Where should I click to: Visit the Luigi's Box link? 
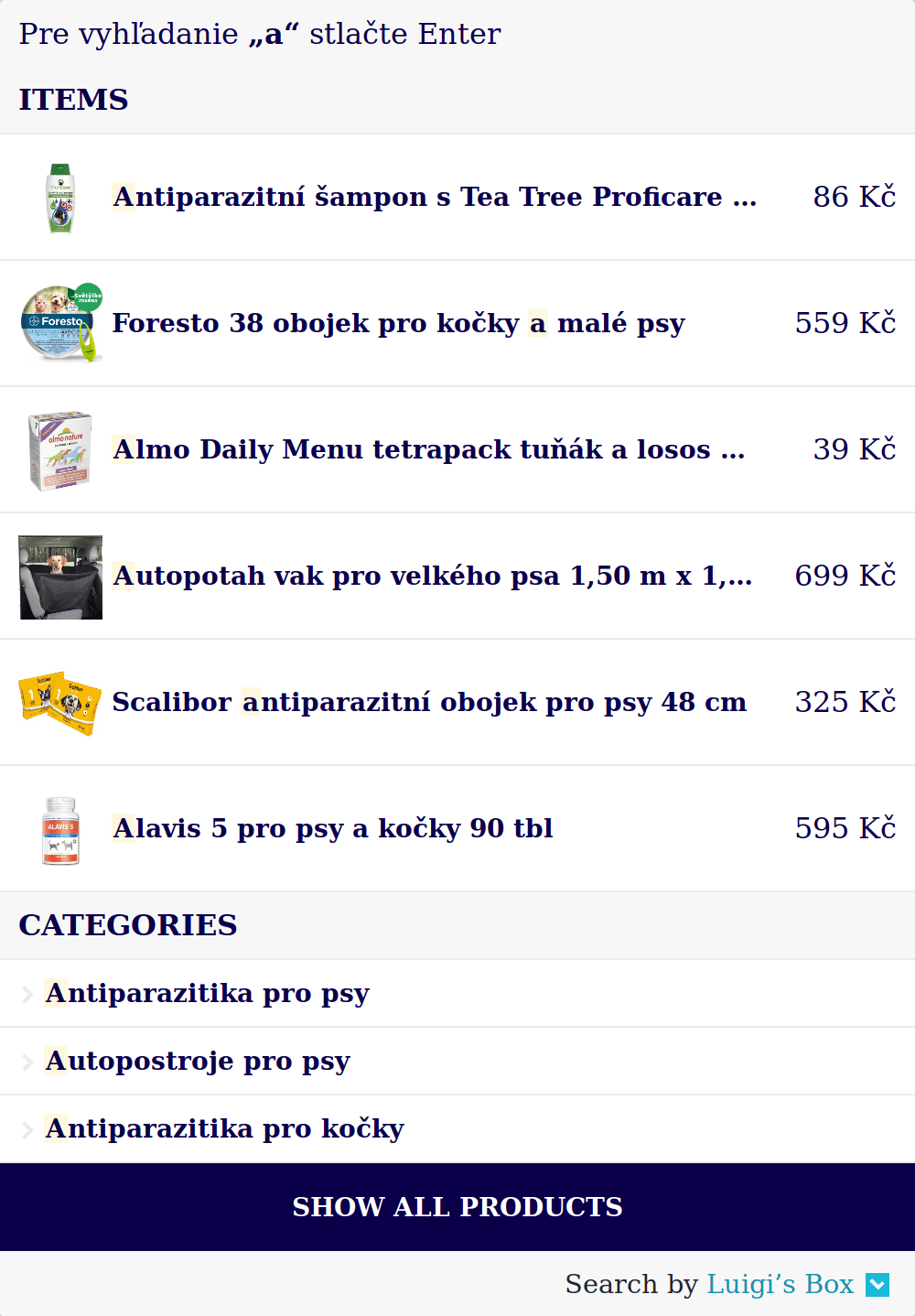(780, 1284)
